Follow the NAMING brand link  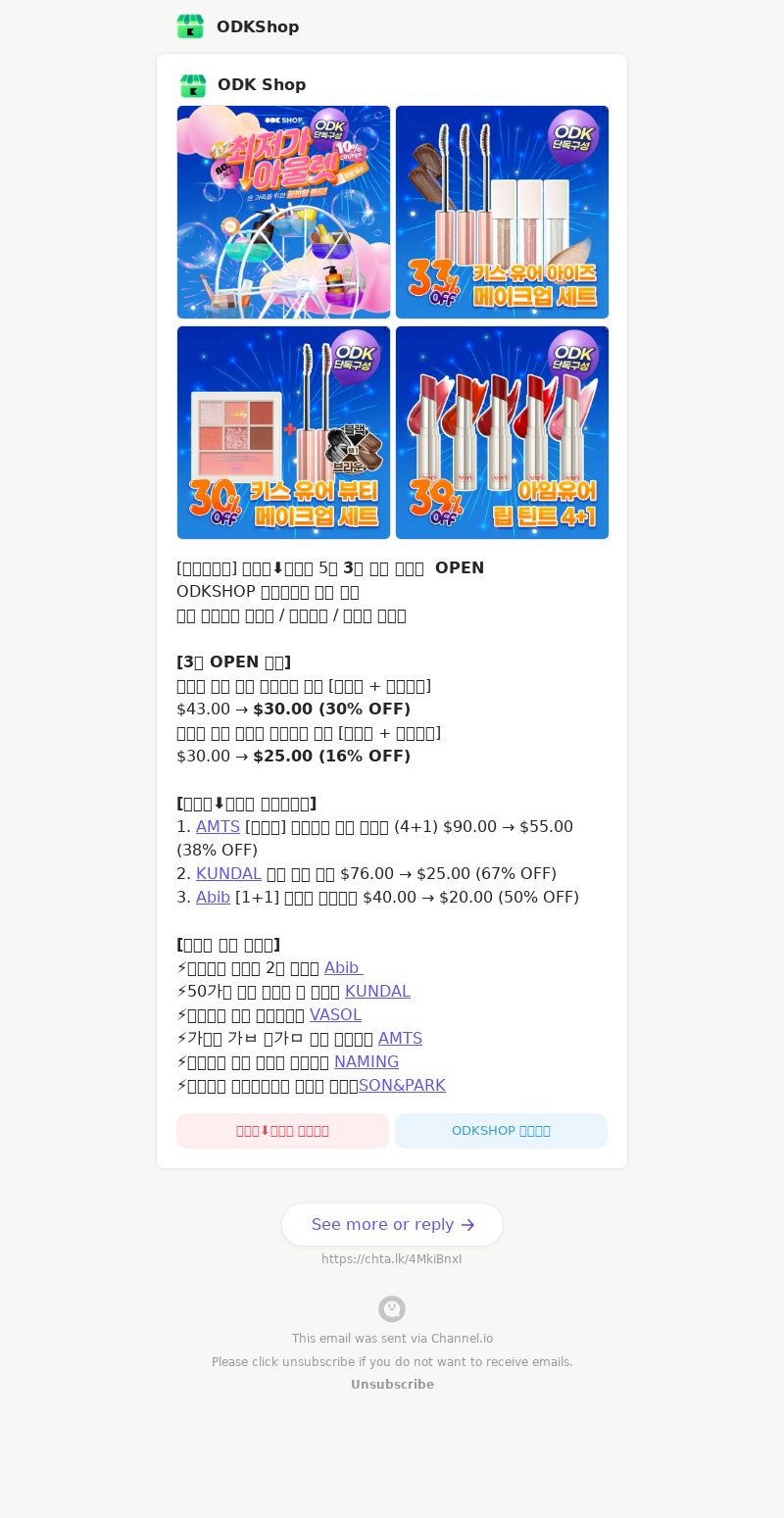(367, 1062)
